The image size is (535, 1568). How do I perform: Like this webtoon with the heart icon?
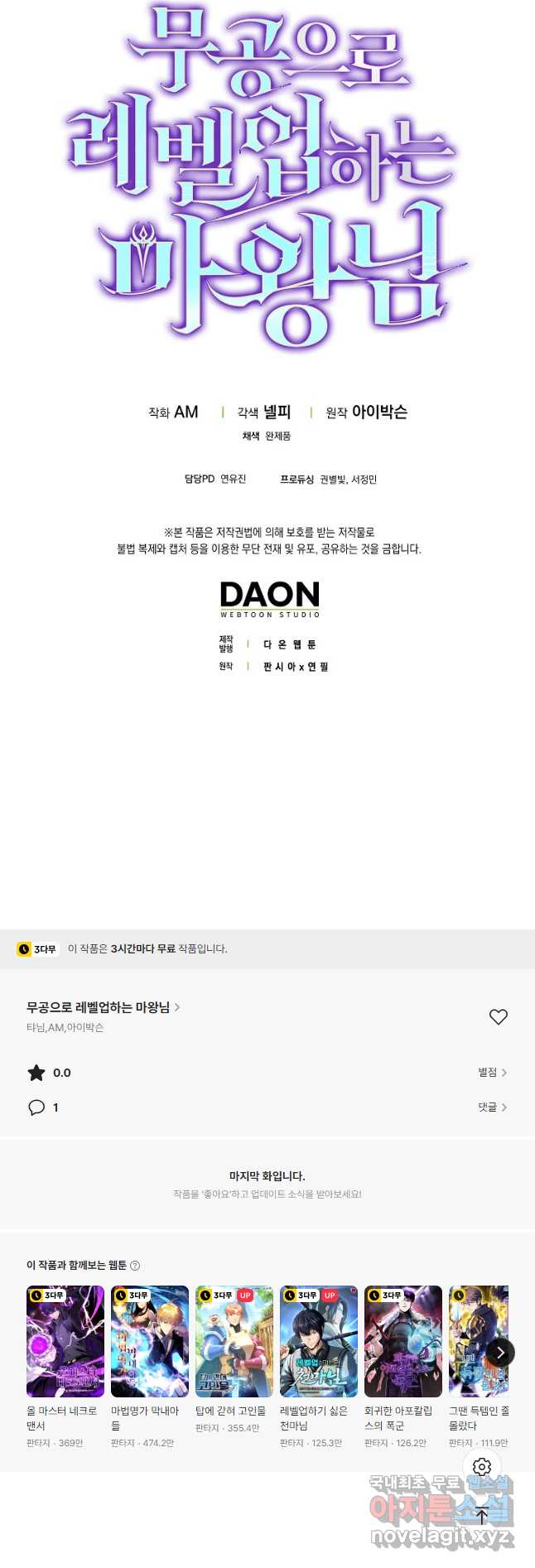[x=498, y=1017]
